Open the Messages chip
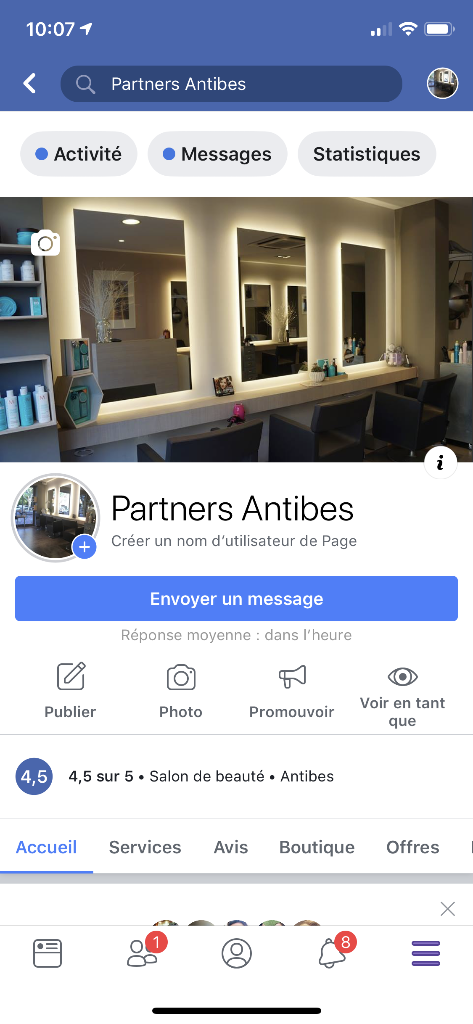This screenshot has height=1024, width=473. click(218, 154)
